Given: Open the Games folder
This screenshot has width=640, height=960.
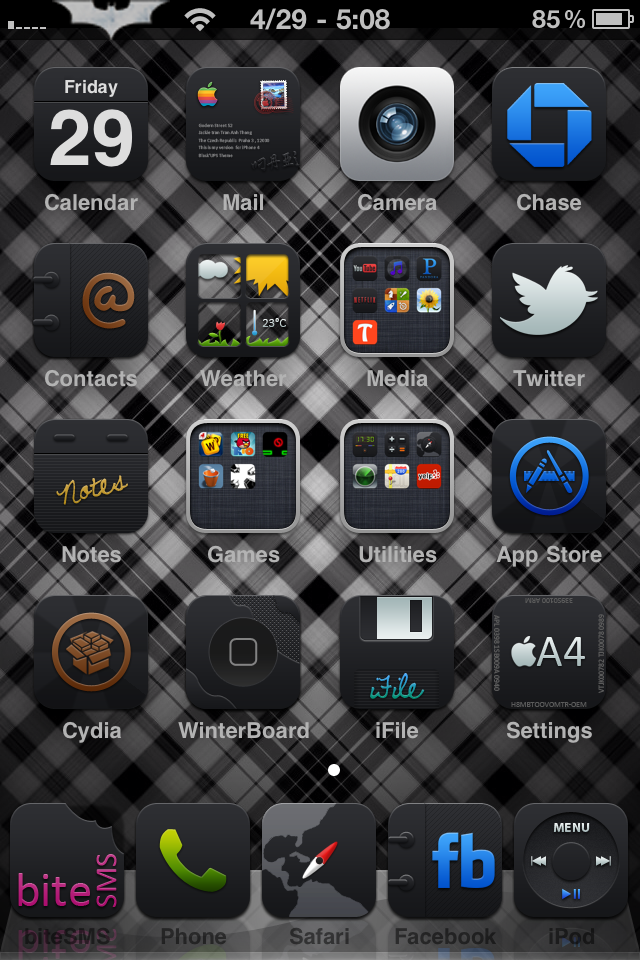Looking at the screenshot, I should coord(243,477).
